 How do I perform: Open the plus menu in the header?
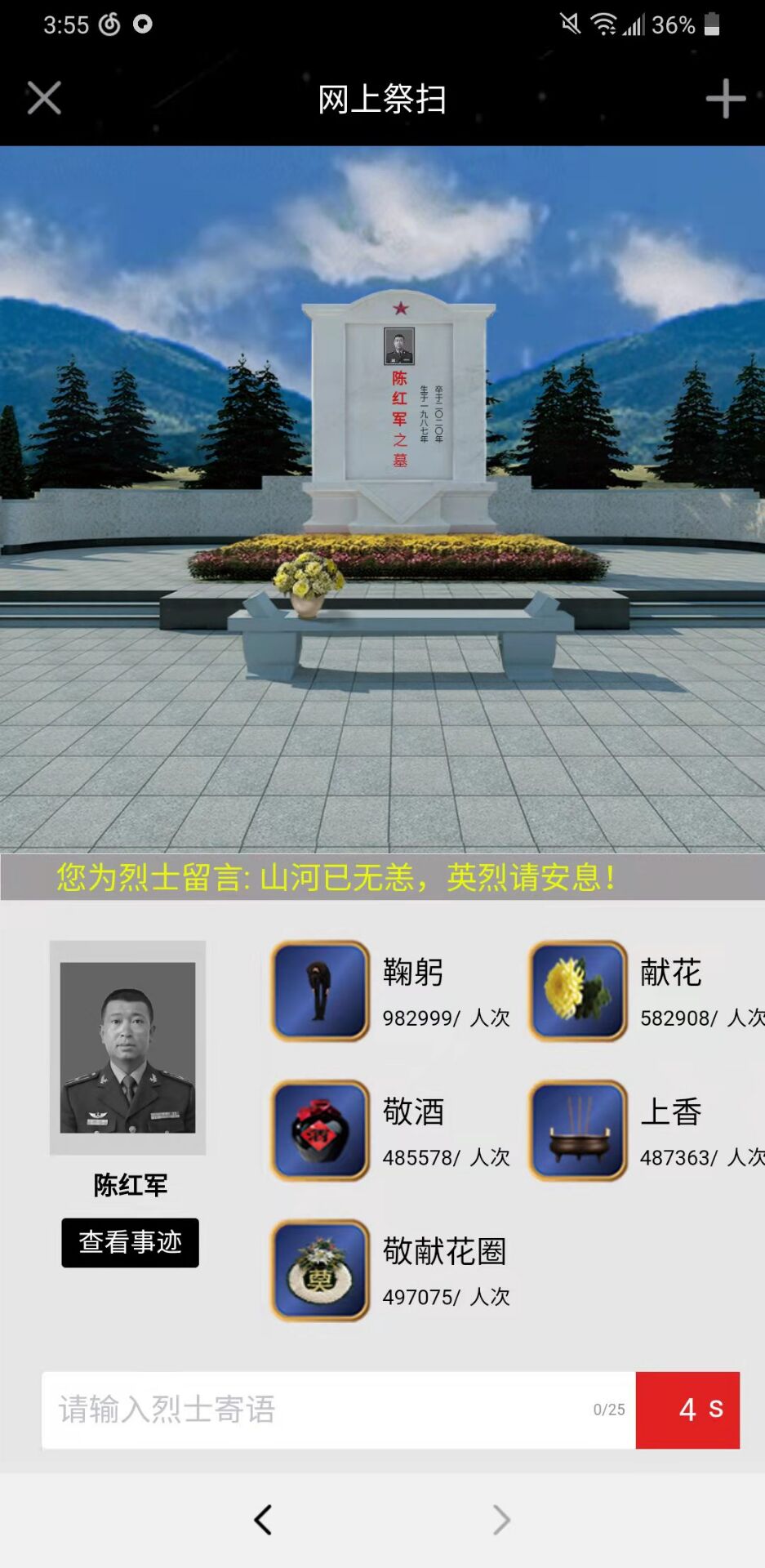725,99
